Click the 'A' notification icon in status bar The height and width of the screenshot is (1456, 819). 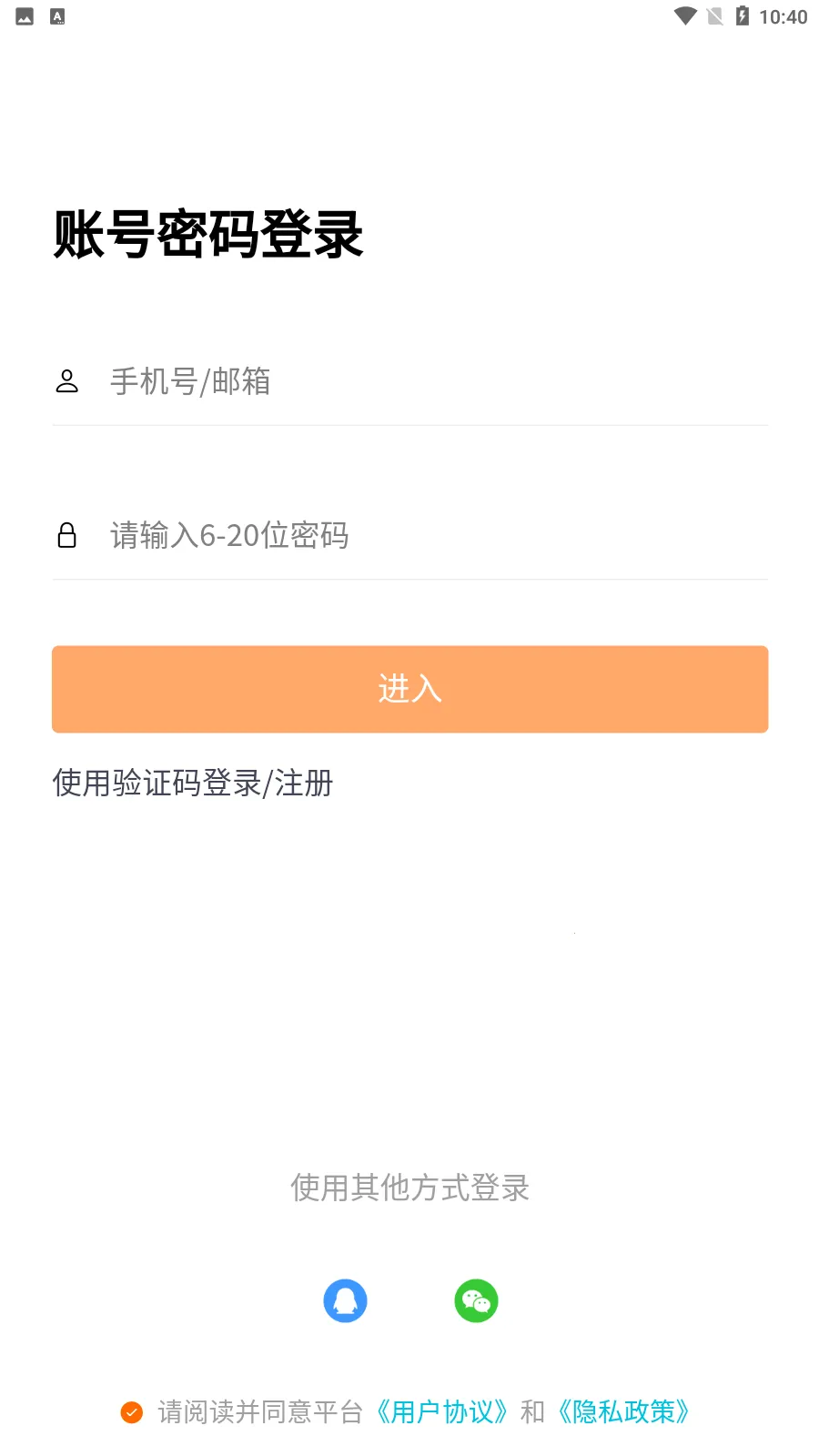point(57,15)
